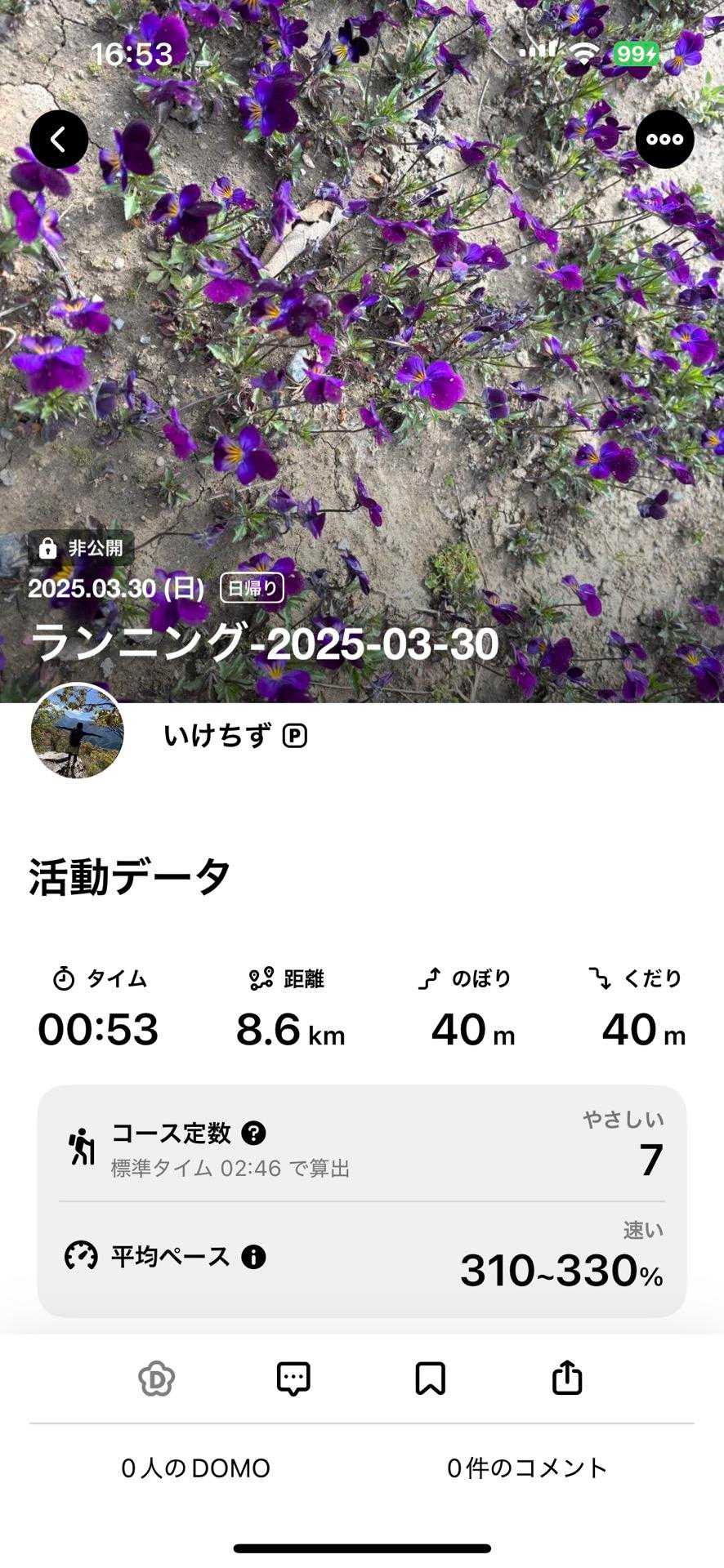Give a DOMO to this activity
This screenshot has height=1568, width=724.
coord(157,1379)
